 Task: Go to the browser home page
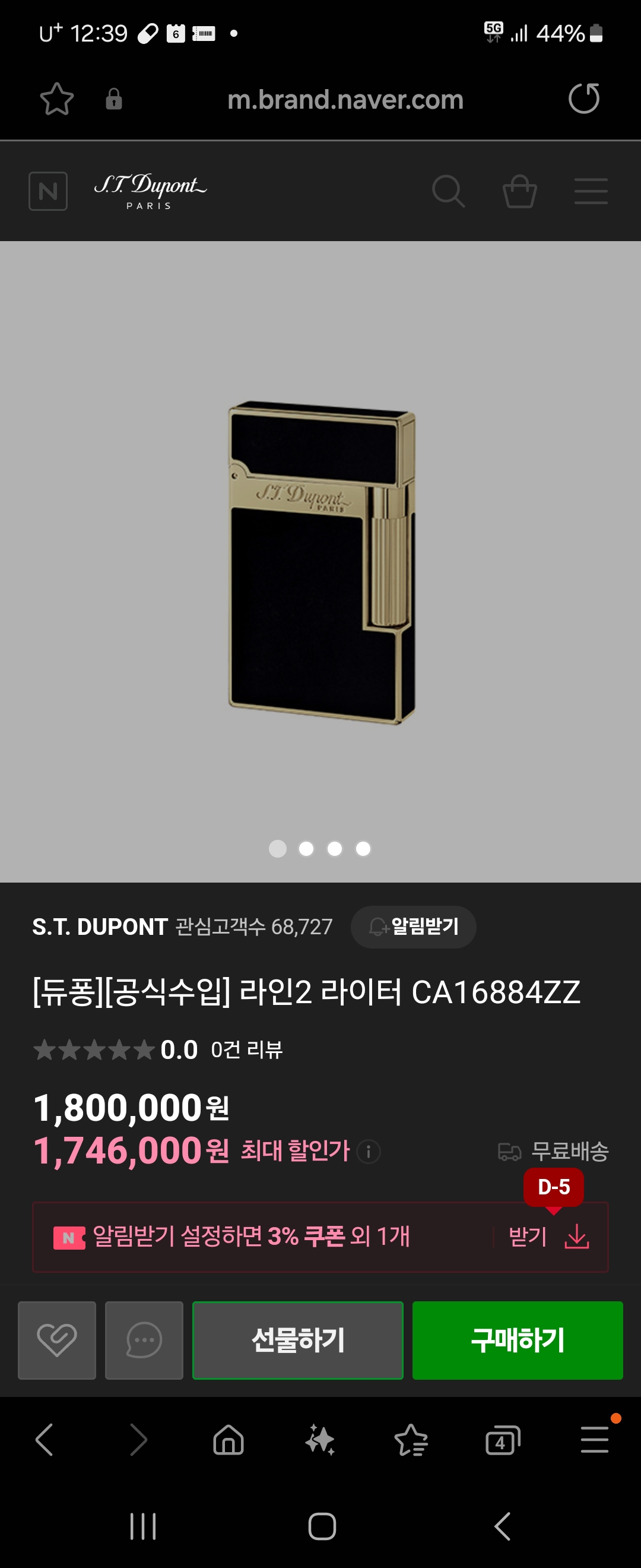229,1440
